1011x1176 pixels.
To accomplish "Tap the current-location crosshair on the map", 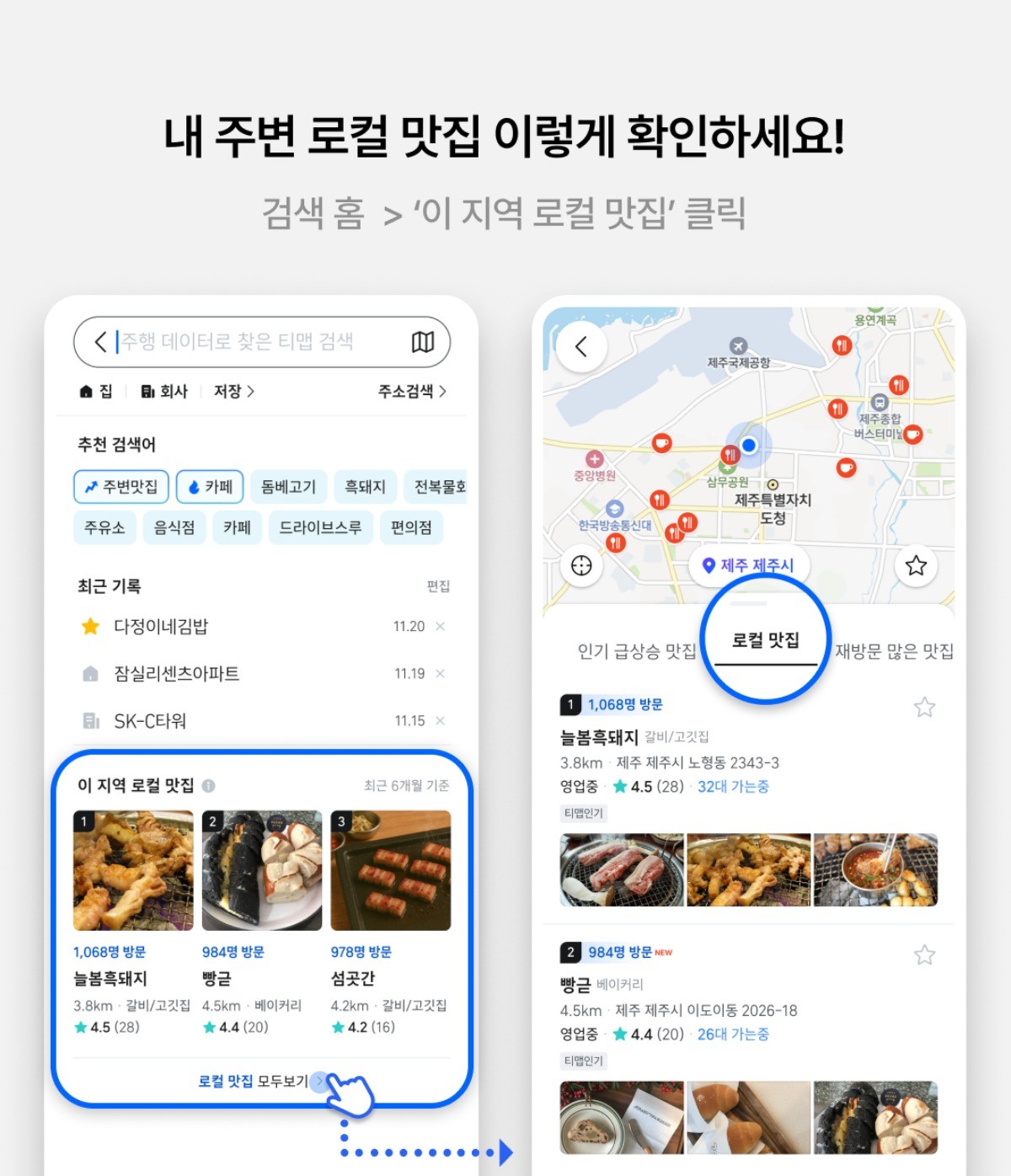I will [x=581, y=566].
